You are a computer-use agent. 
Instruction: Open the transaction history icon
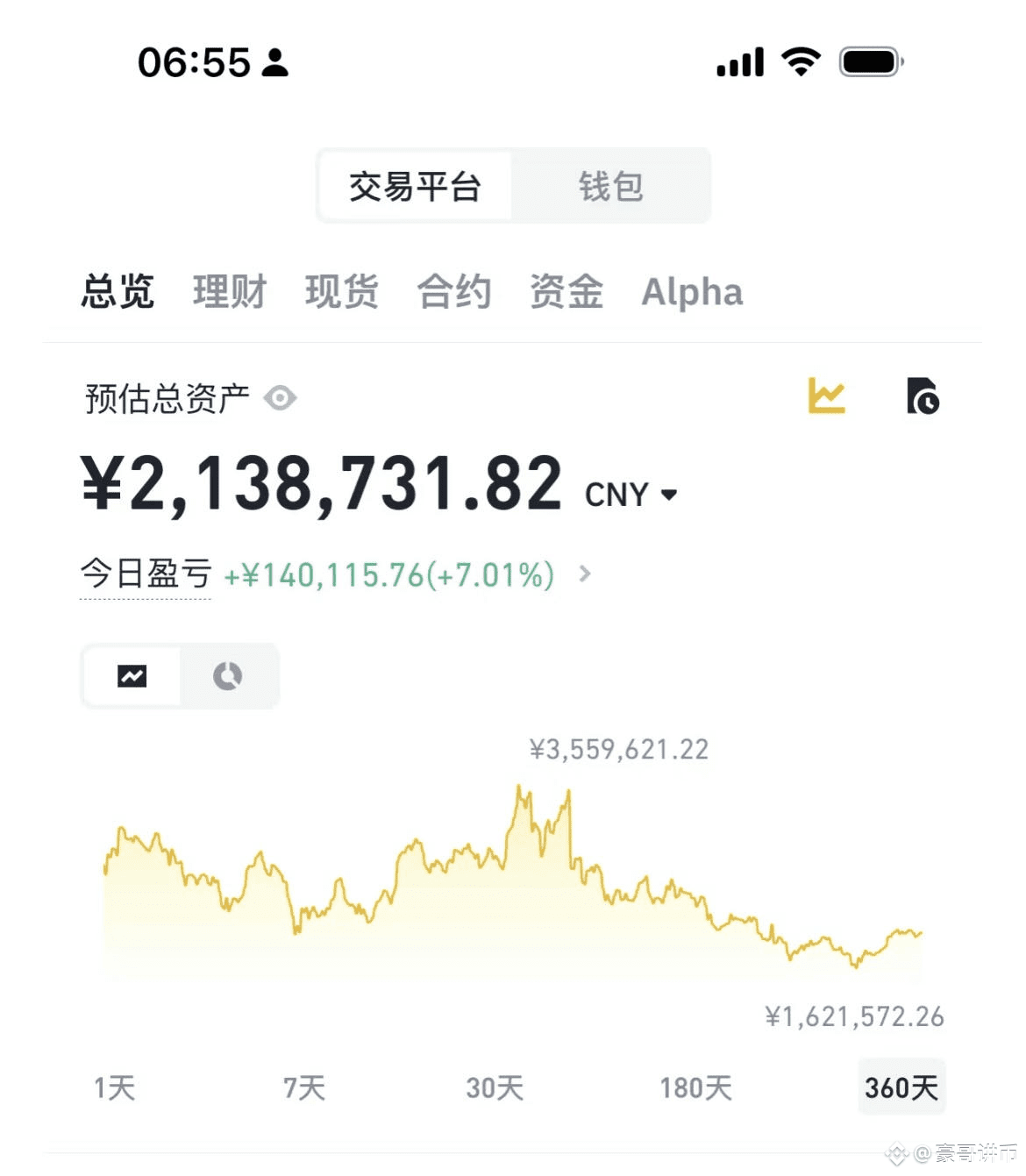pos(923,396)
